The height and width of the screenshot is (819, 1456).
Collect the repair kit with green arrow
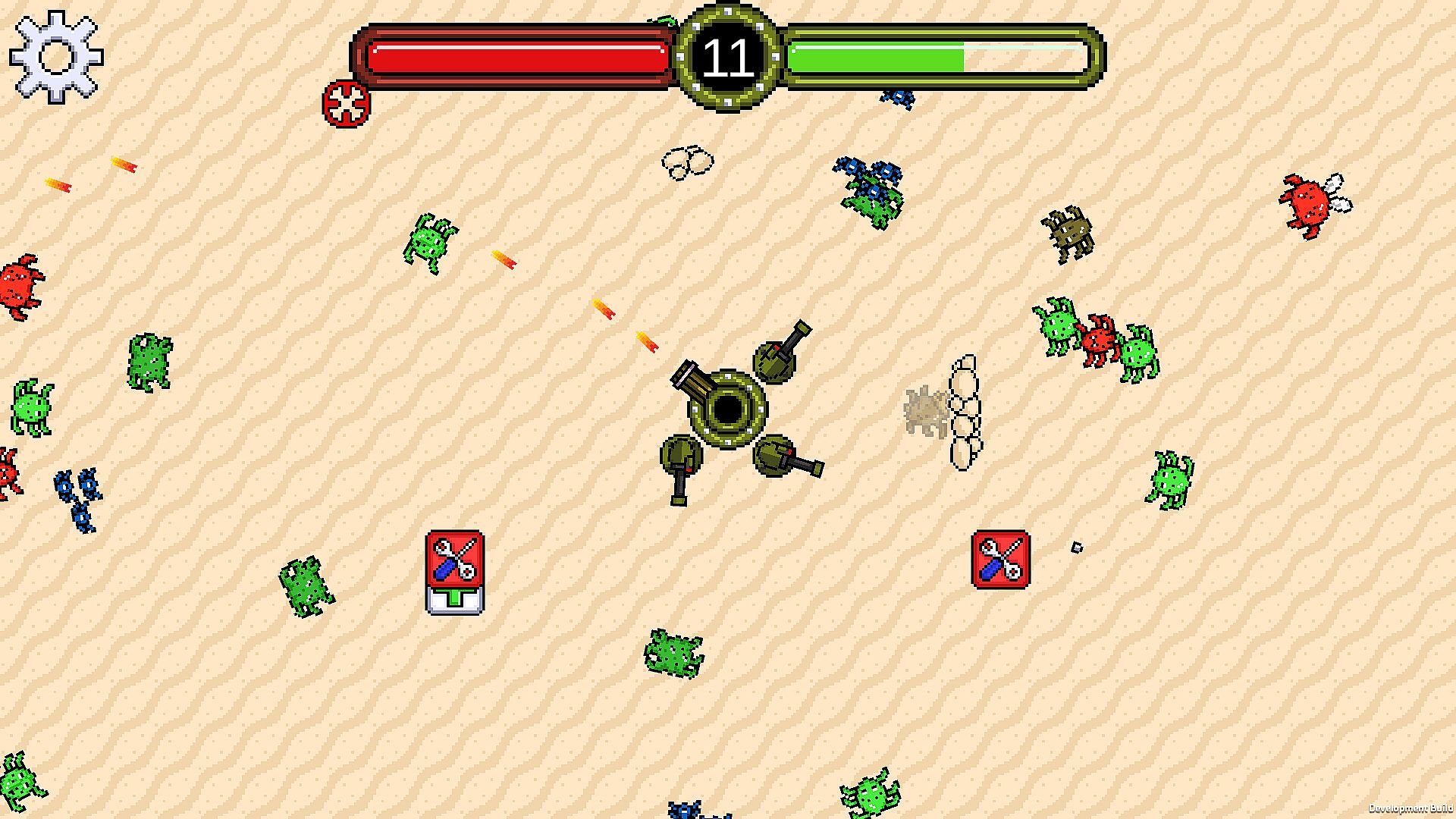[x=454, y=571]
